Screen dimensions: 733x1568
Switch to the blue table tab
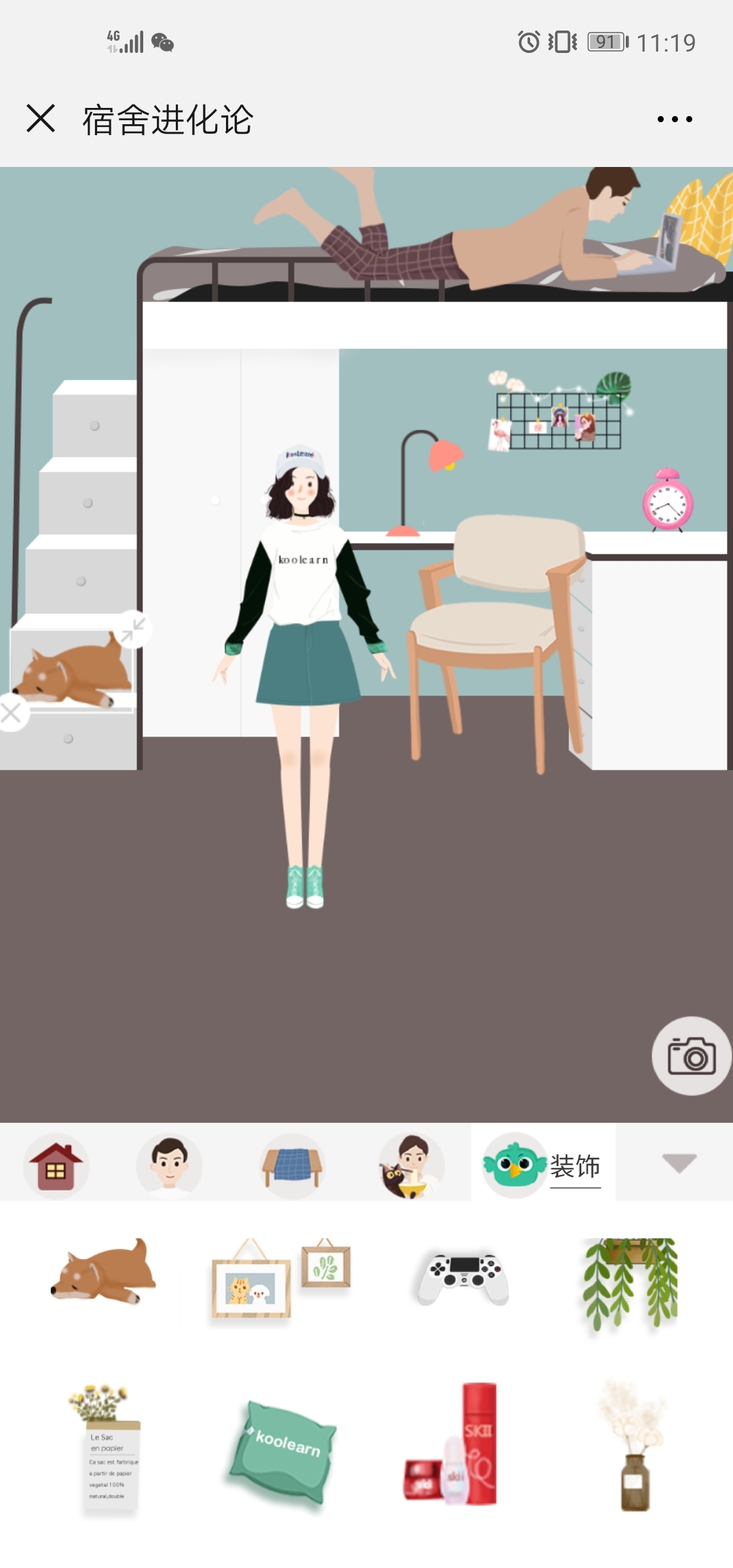tap(293, 1165)
